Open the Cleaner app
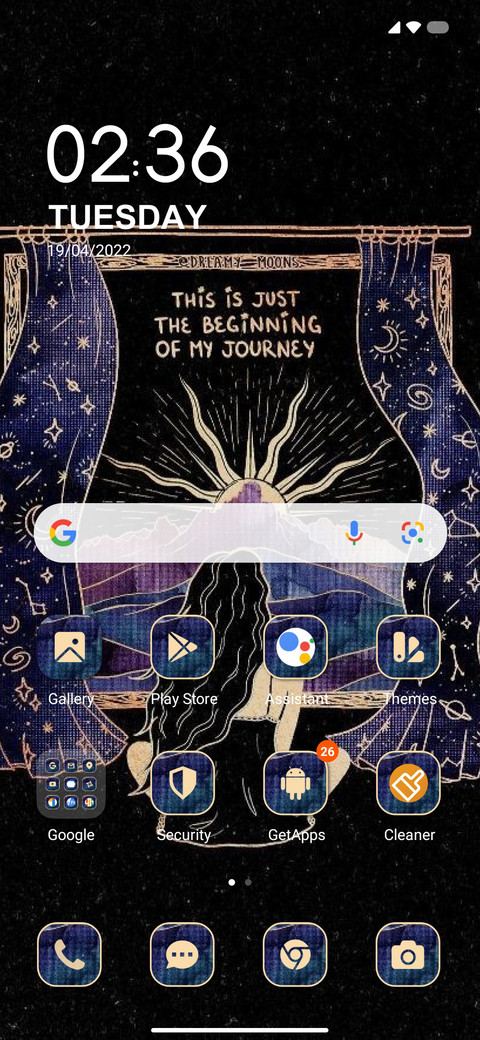Image resolution: width=480 pixels, height=1040 pixels. tap(408, 783)
